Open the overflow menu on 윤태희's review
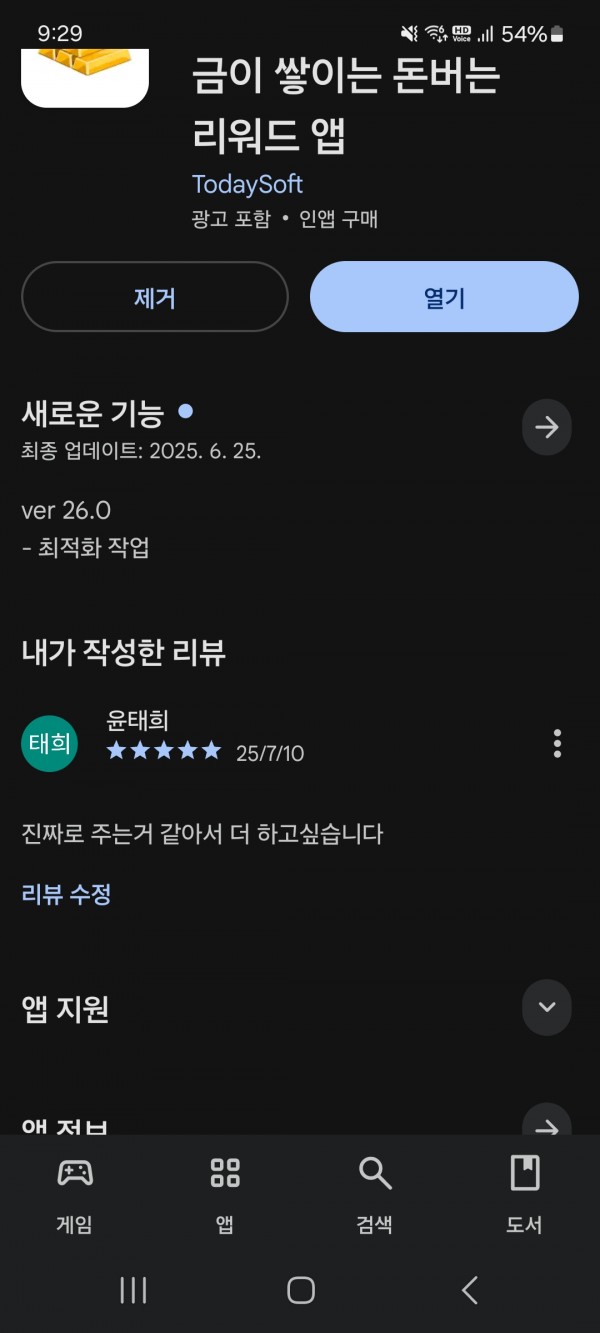The width and height of the screenshot is (600, 1333). tap(557, 744)
